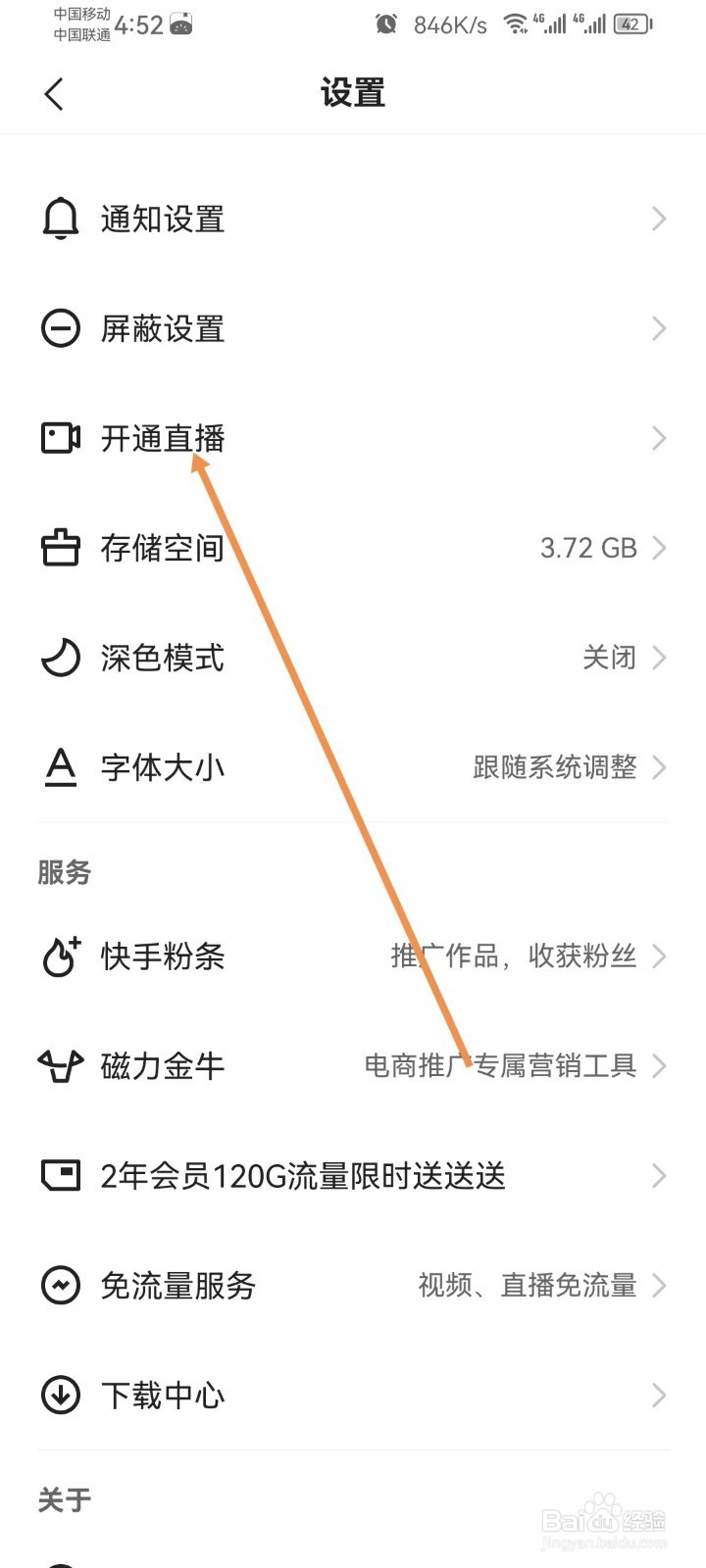This screenshot has height=1568, width=706.
Task: Select the moon icon for dark mode
Action: pyautogui.click(x=60, y=658)
